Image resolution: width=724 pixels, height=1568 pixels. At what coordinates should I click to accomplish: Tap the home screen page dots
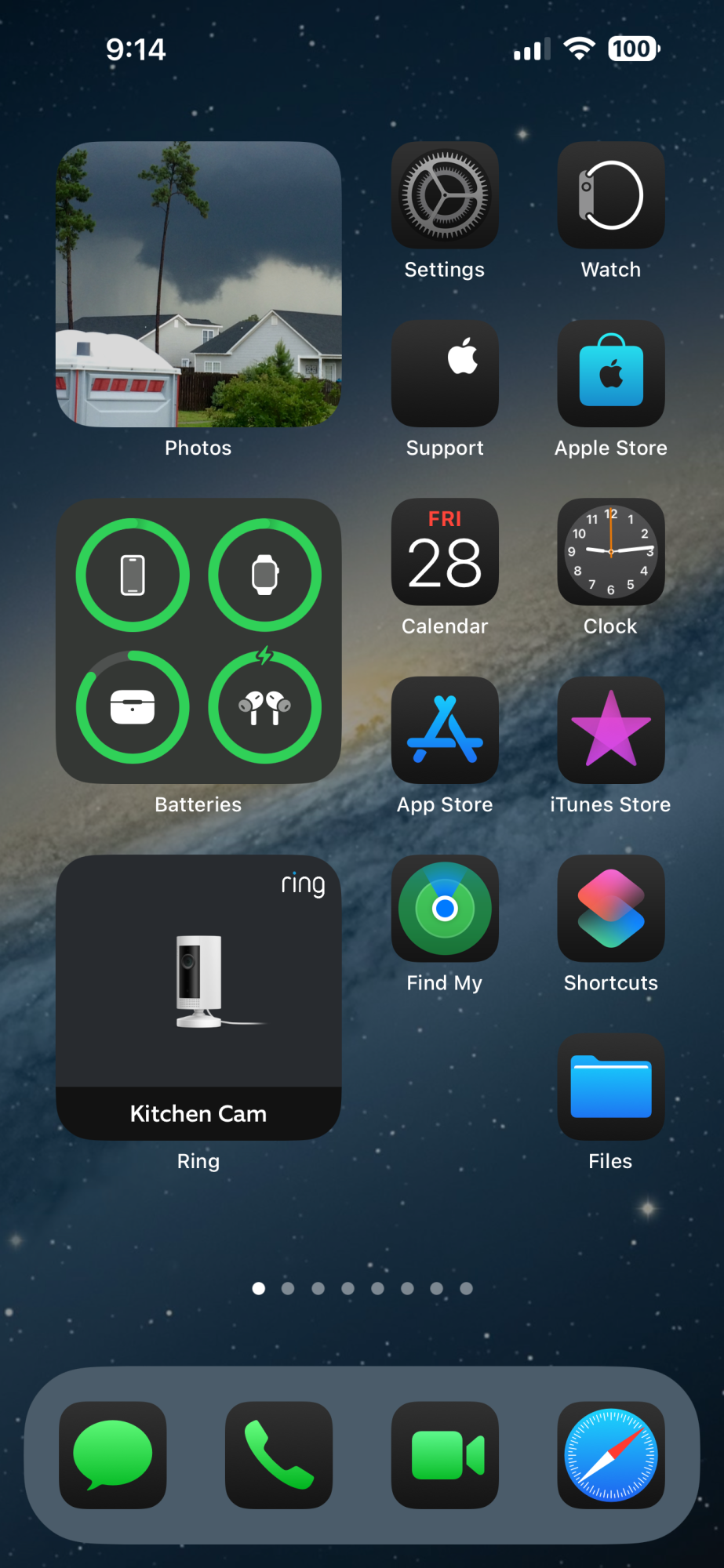[x=362, y=1288]
